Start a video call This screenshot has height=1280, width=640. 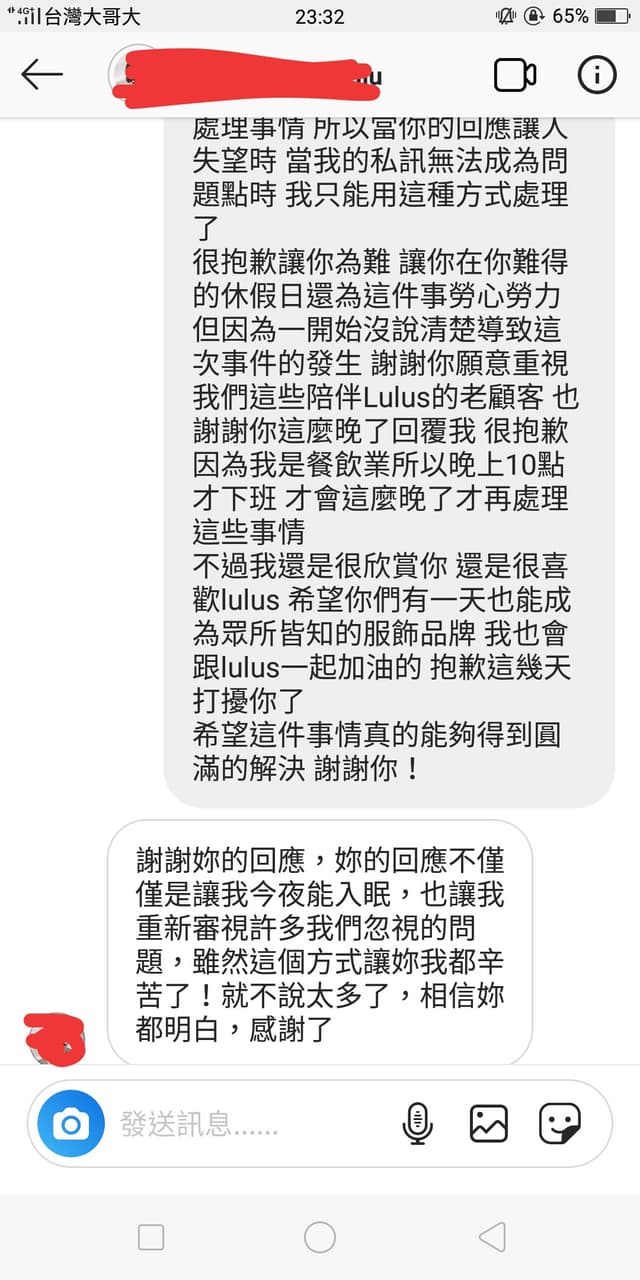click(x=515, y=75)
